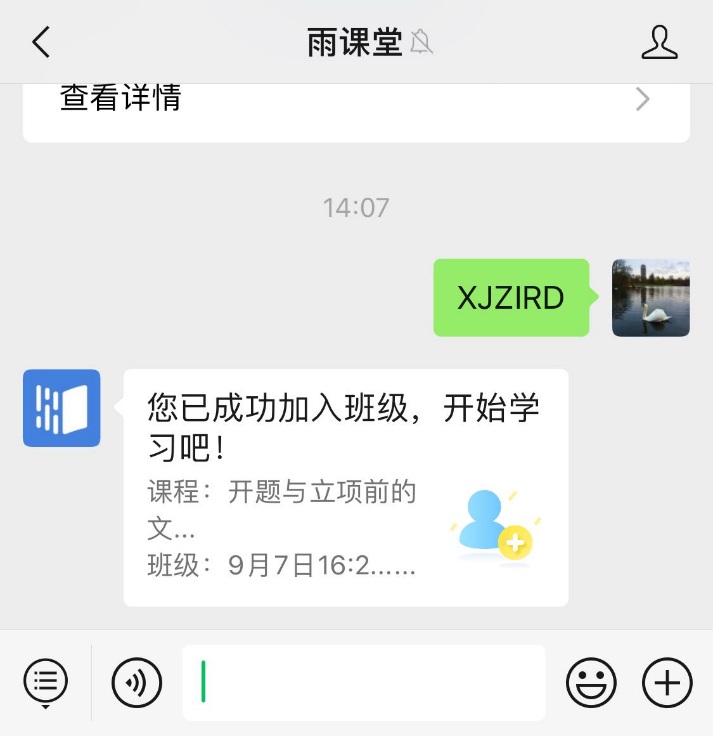Tap my swan photo avatar
713x736 pixels.
pyautogui.click(x=650, y=298)
